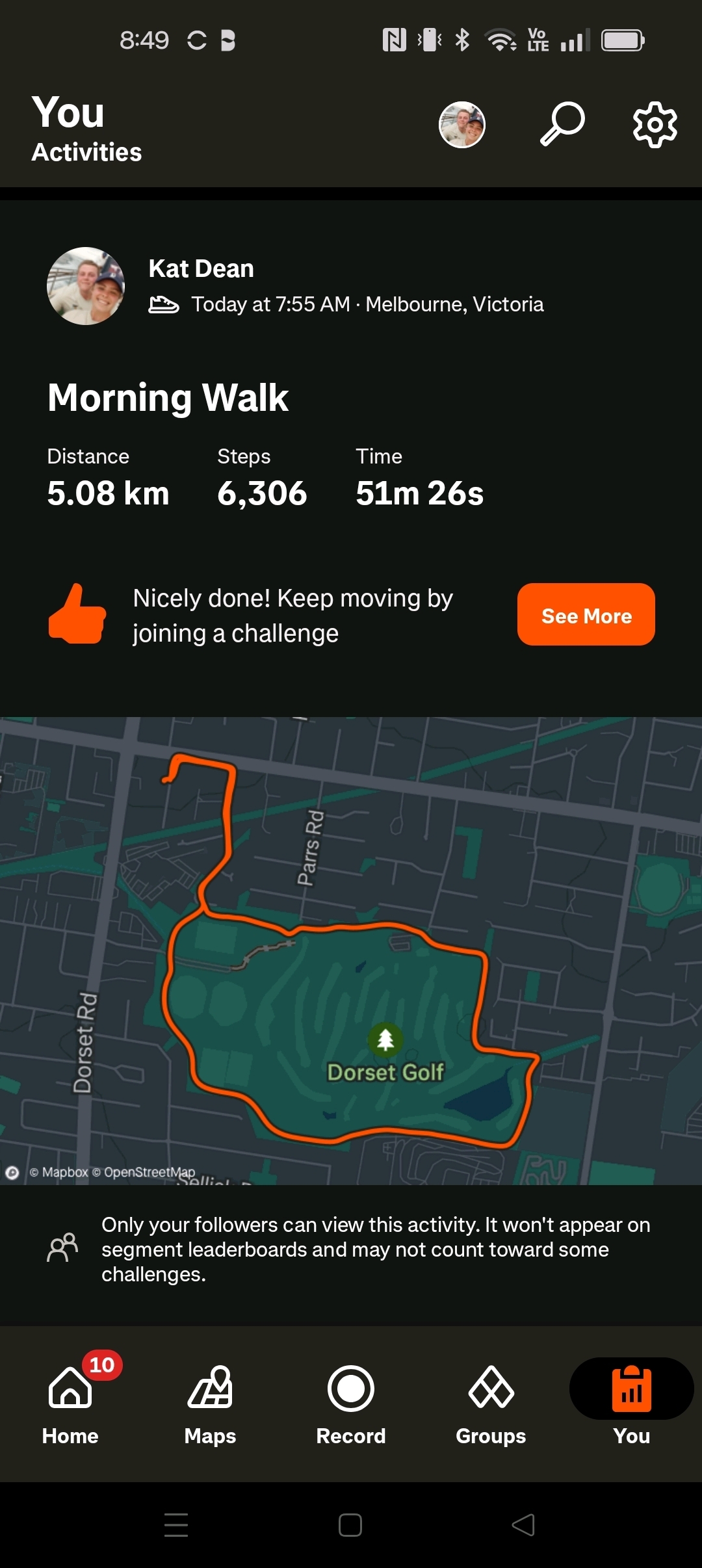
Task: Open the Mapbox info icon on the map
Action: click(x=12, y=1172)
